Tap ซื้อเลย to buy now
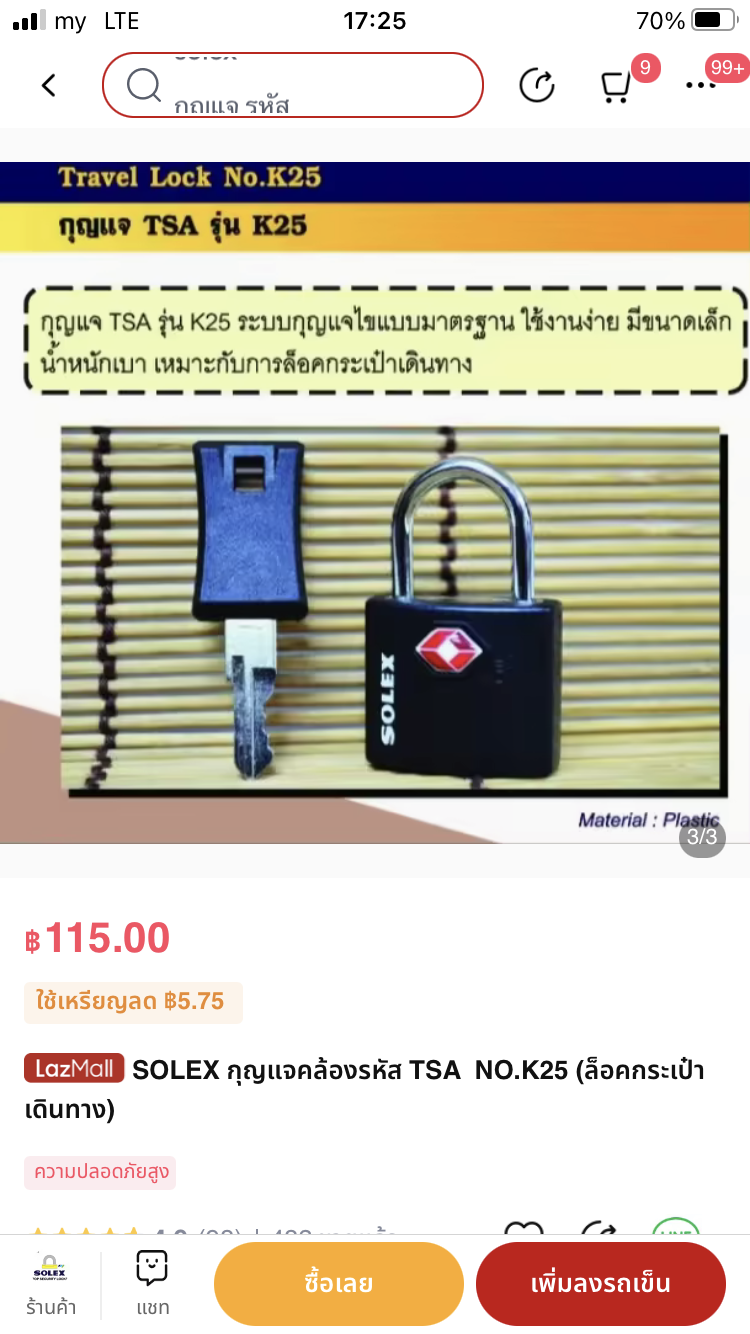 (339, 1284)
